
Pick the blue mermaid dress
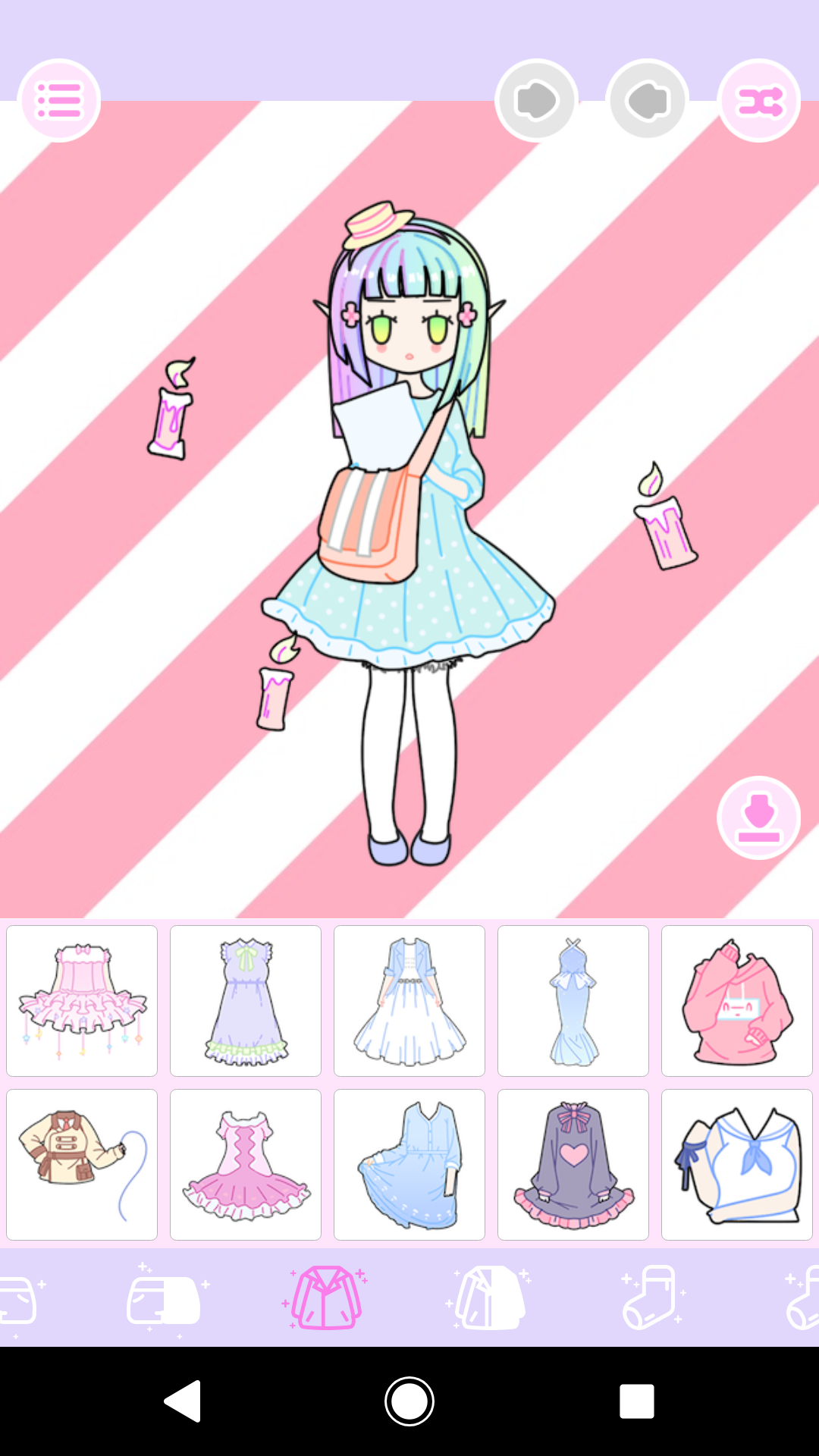(573, 999)
